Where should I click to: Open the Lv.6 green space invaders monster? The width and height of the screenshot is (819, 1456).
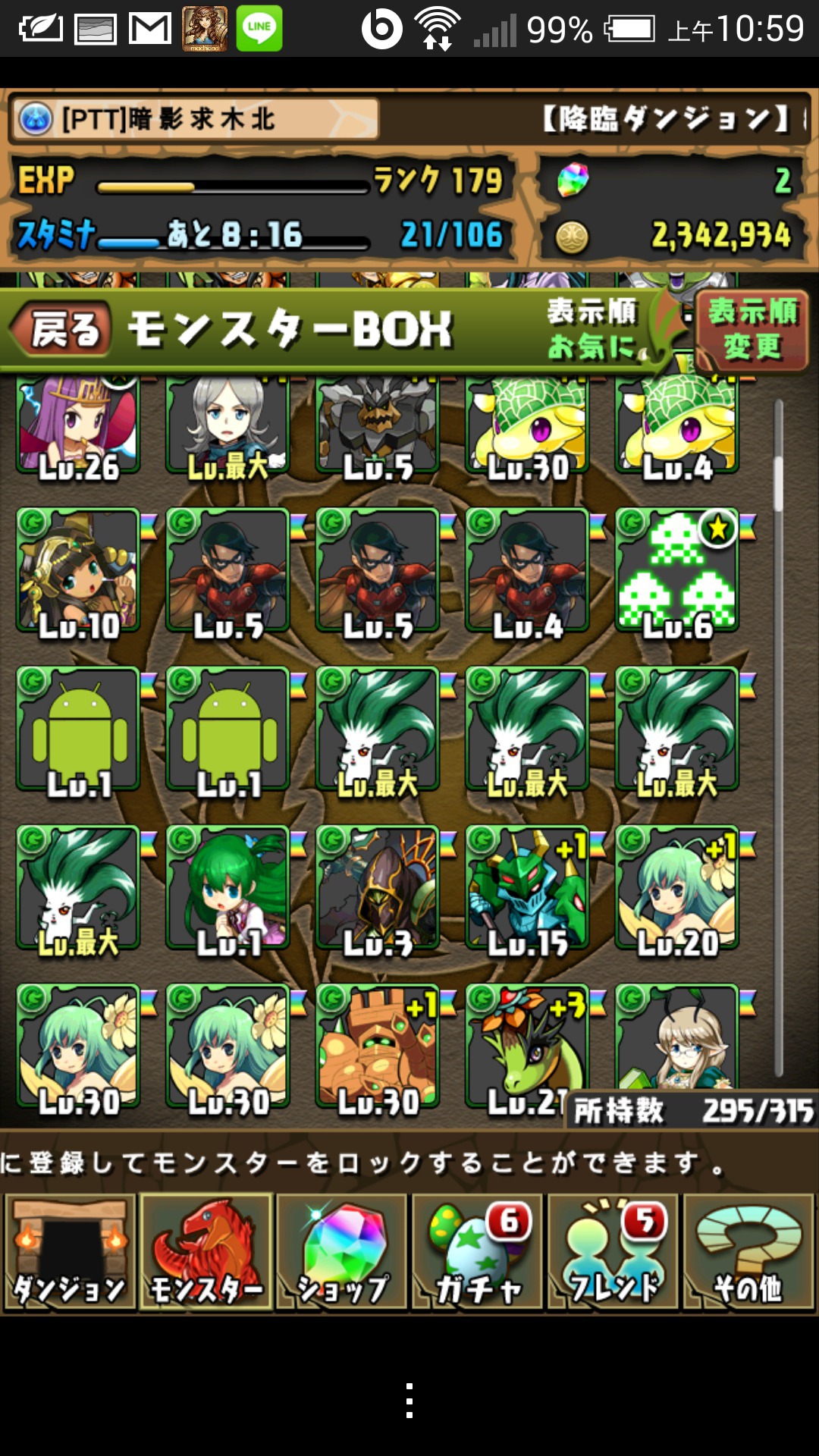pyautogui.click(x=677, y=570)
